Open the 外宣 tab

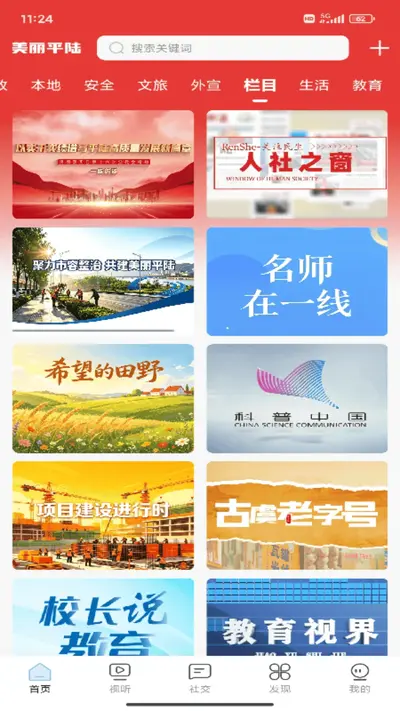pyautogui.click(x=205, y=85)
